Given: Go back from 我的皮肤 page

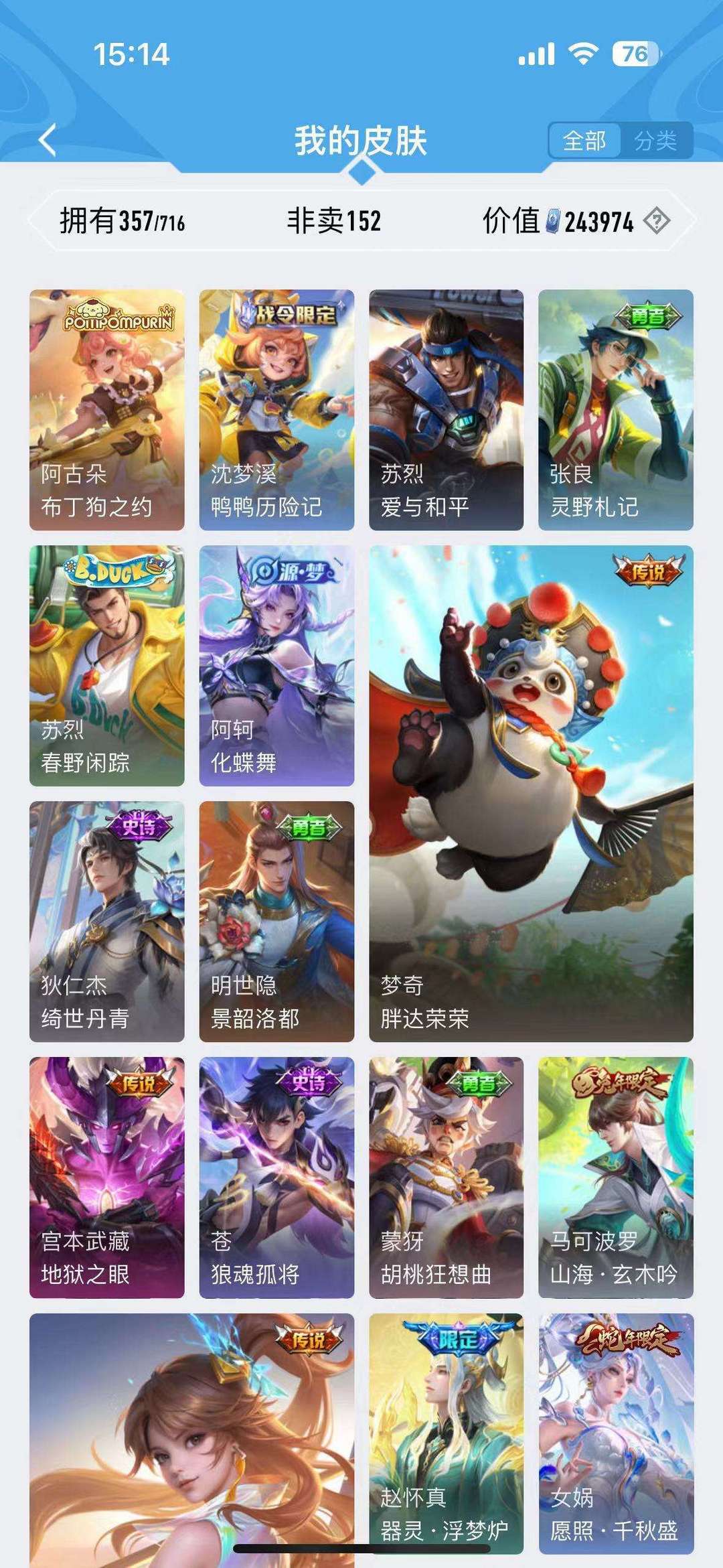Looking at the screenshot, I should [48, 141].
